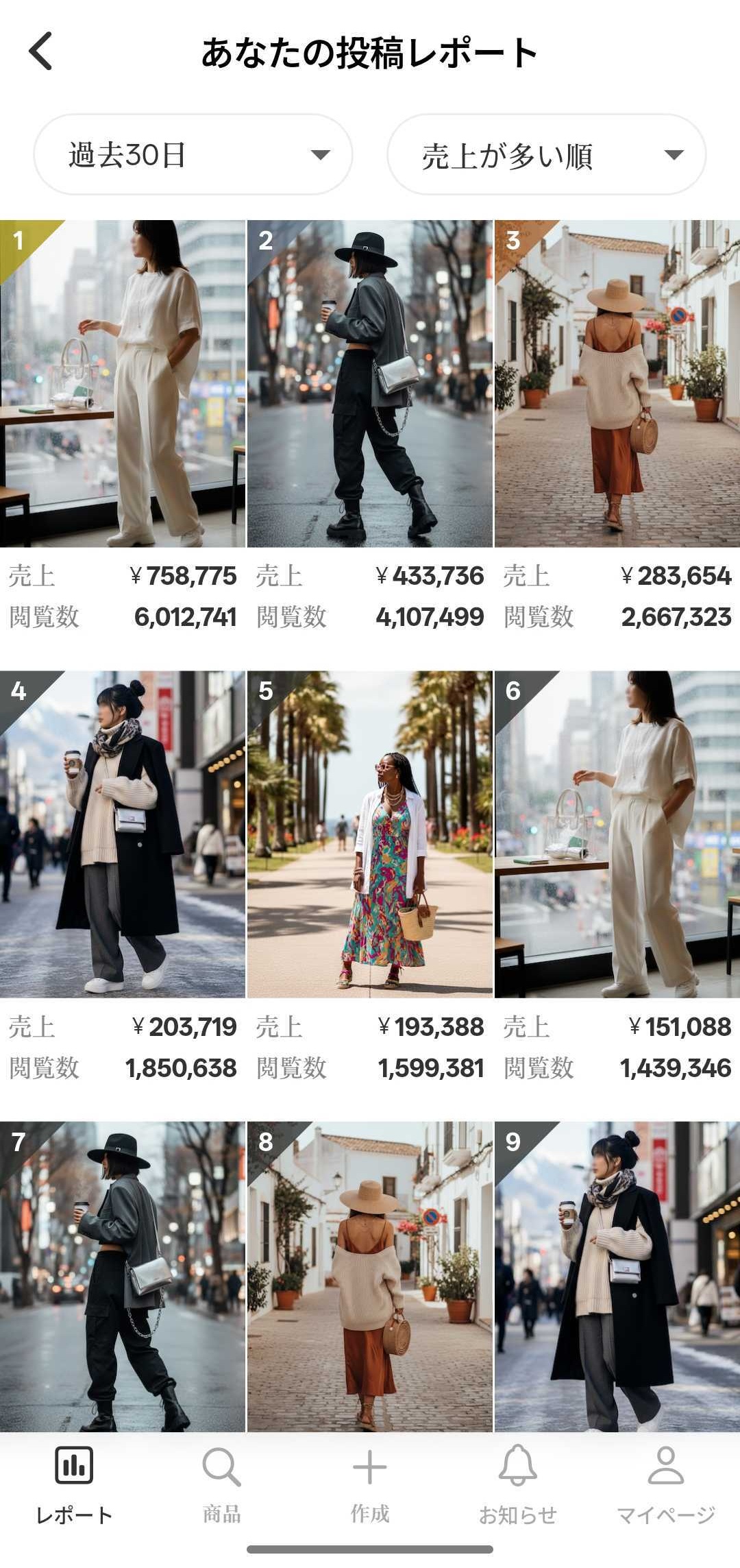Open the 売上が多い順 sort dropdown

coord(546,155)
